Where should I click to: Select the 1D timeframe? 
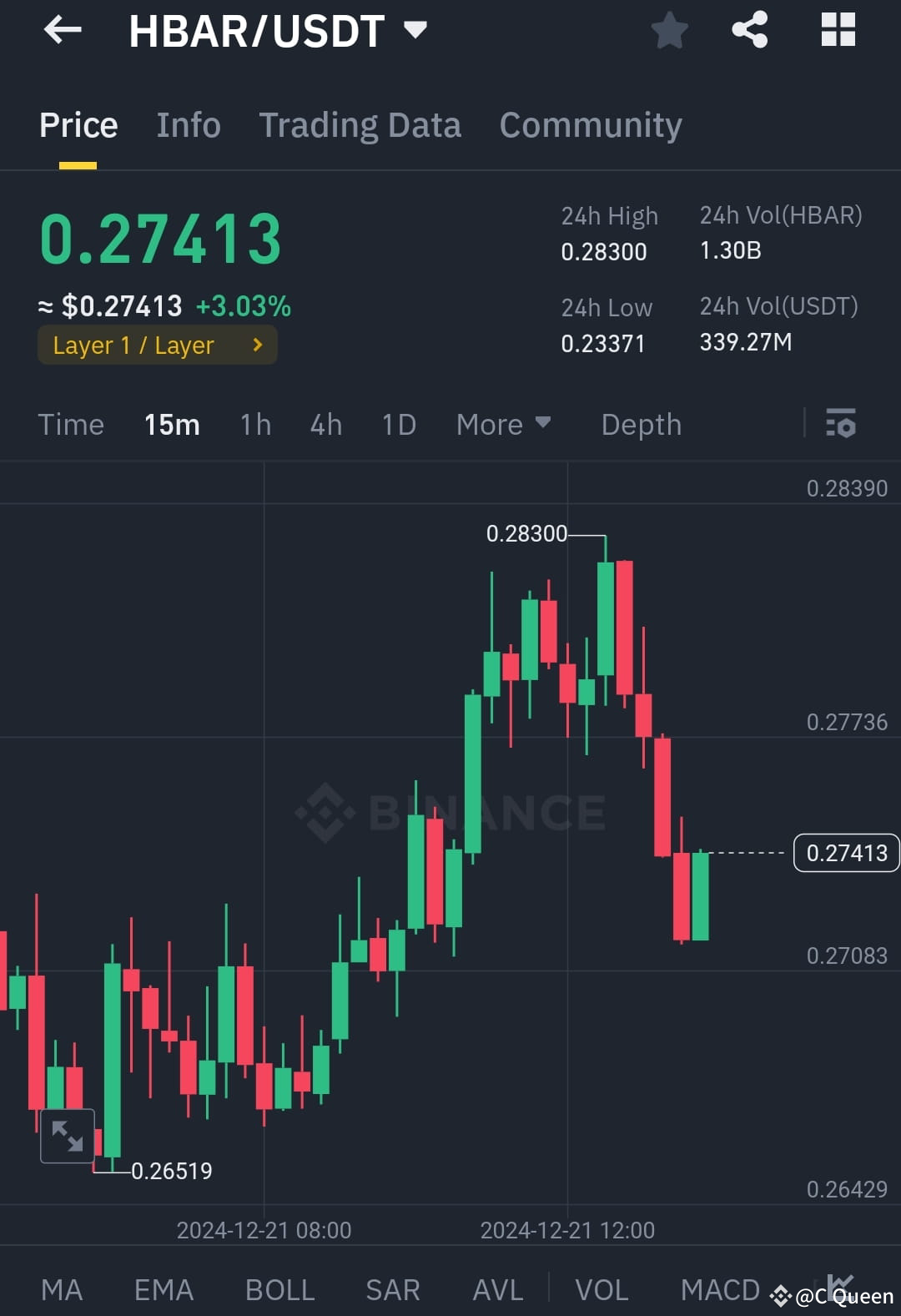[398, 425]
